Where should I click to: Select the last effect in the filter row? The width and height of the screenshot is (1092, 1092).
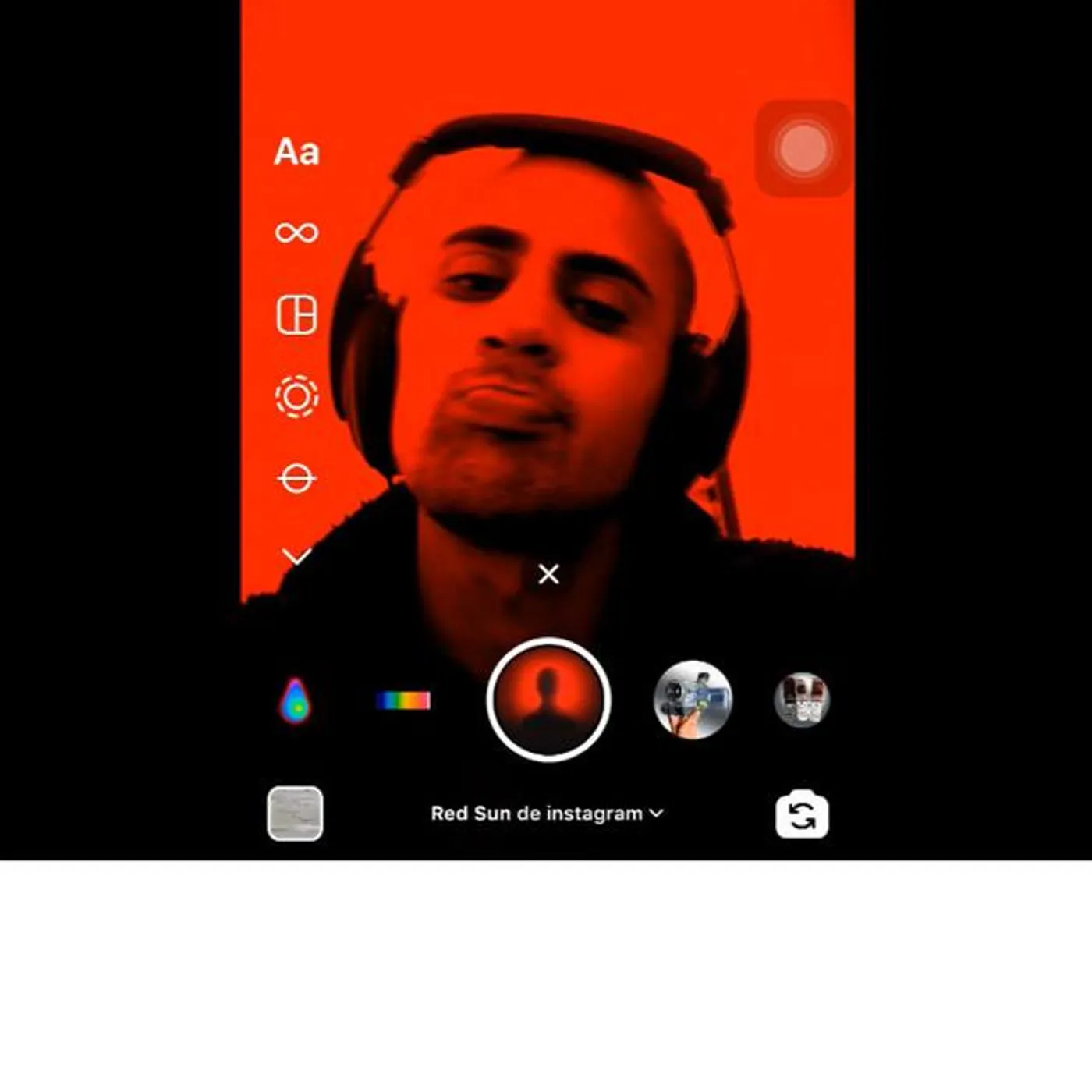[802, 700]
